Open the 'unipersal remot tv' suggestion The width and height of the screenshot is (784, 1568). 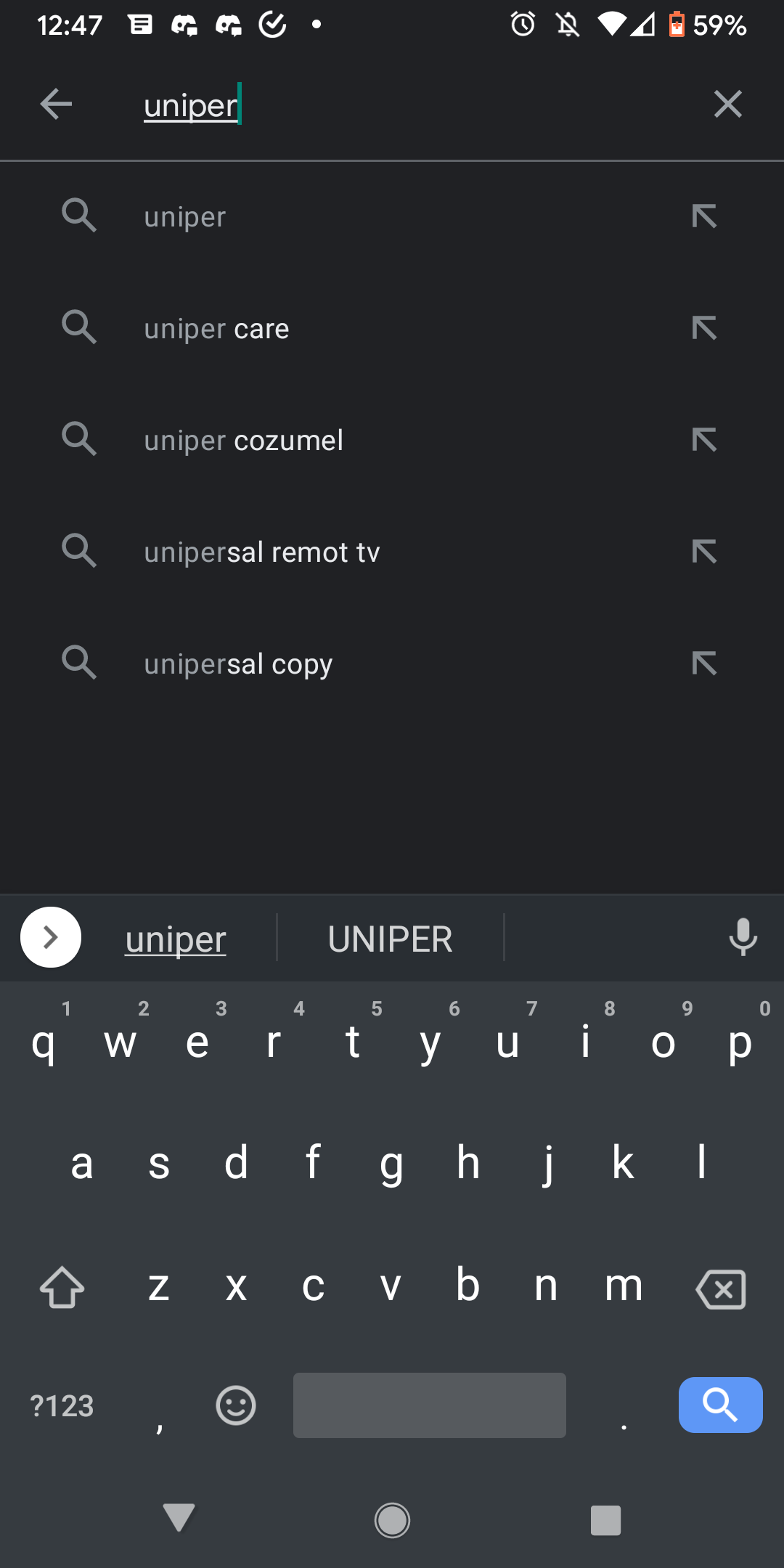(x=261, y=552)
